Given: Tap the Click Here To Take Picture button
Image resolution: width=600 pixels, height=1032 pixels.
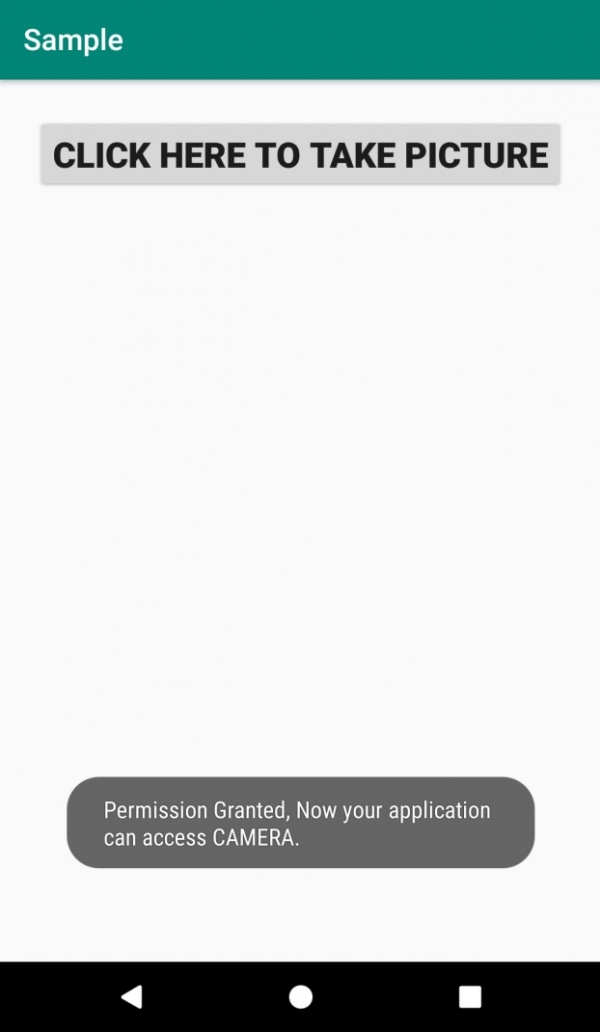Looking at the screenshot, I should (x=300, y=155).
